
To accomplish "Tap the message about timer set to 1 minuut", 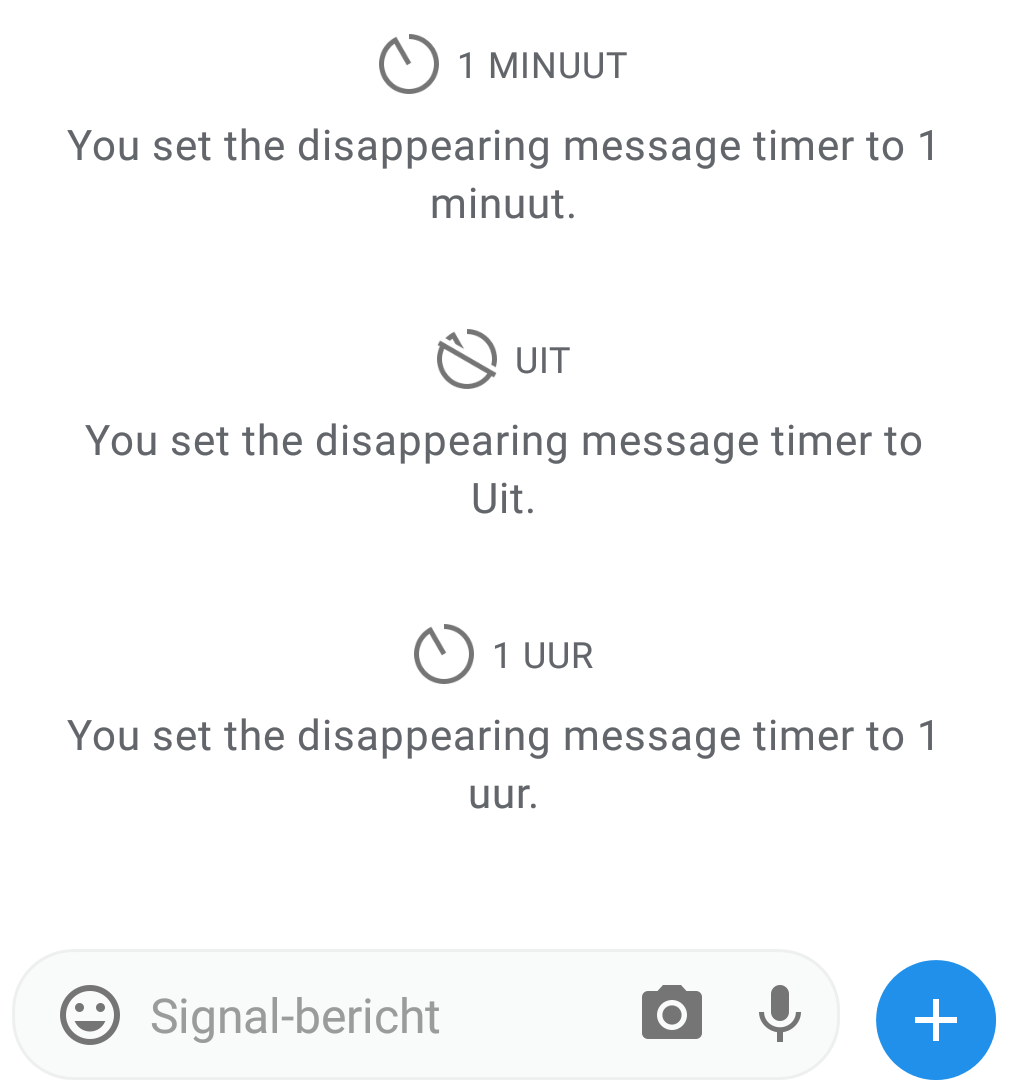I will point(503,175).
